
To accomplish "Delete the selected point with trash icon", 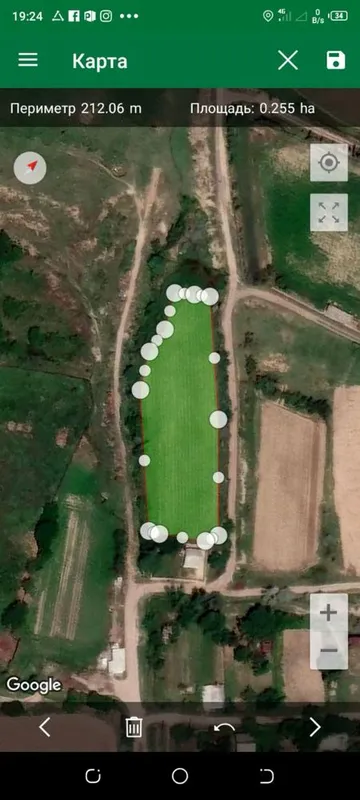I will point(134,727).
